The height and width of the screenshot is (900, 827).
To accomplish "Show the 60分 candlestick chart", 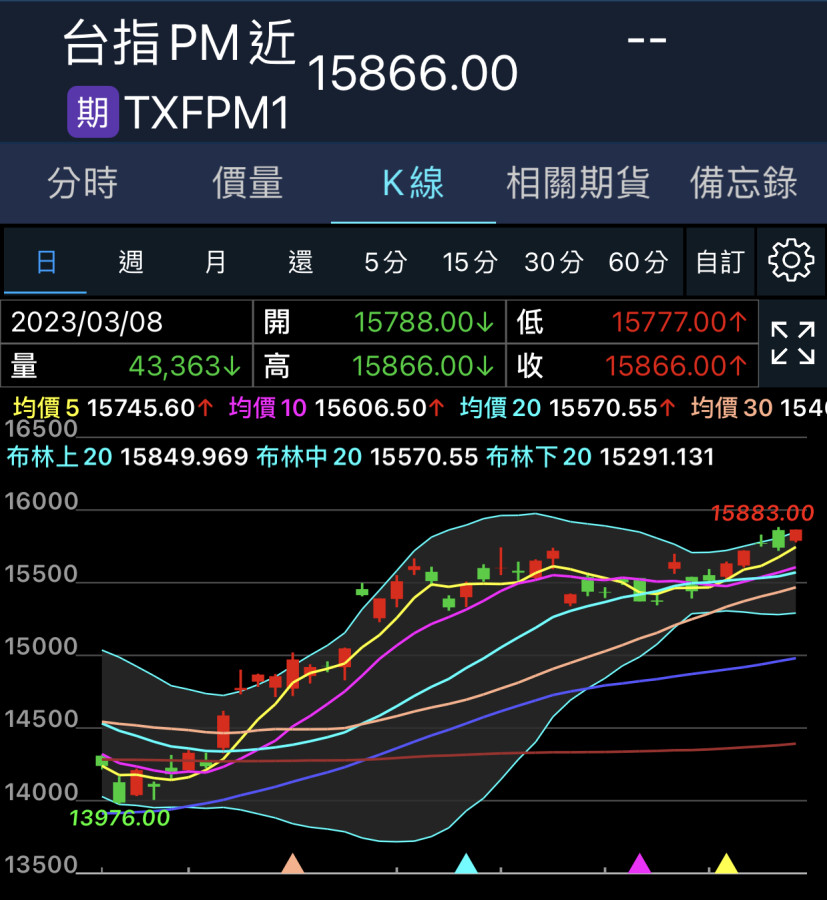I will pos(638,262).
